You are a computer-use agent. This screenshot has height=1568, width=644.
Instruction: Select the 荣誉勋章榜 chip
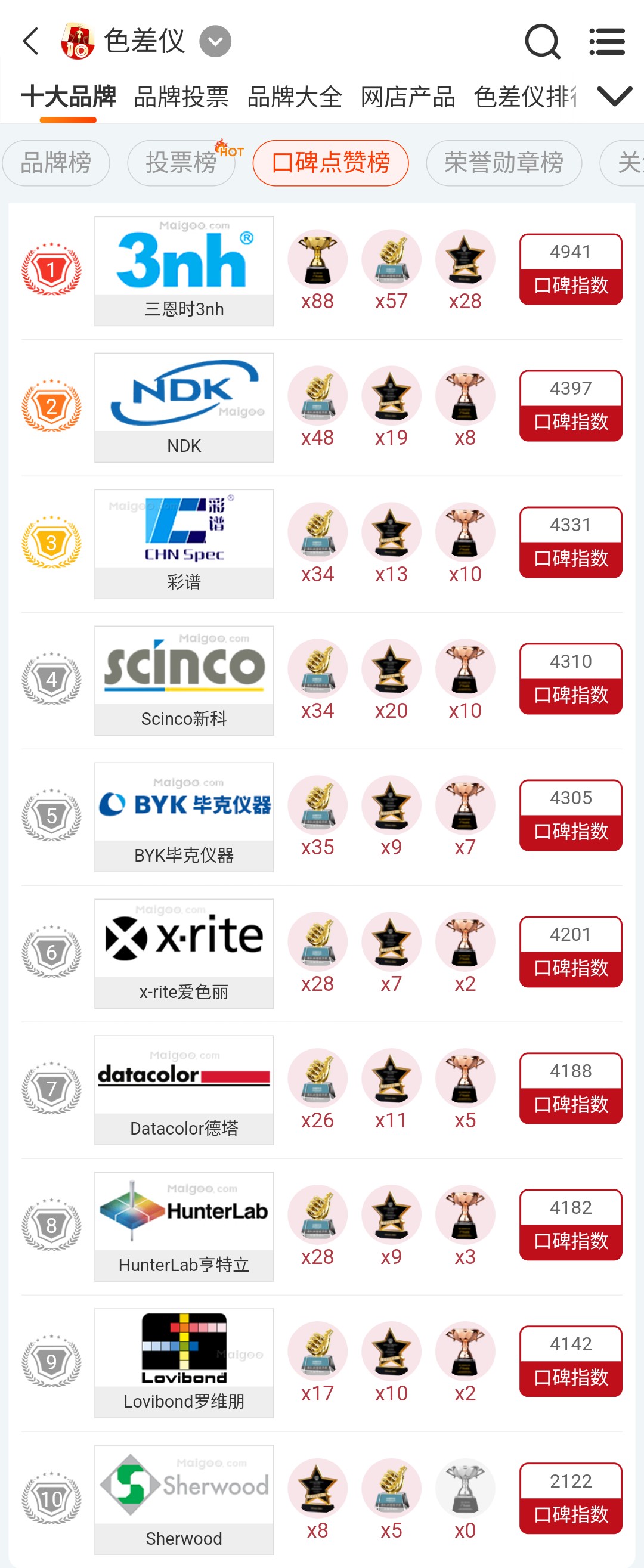click(x=503, y=163)
